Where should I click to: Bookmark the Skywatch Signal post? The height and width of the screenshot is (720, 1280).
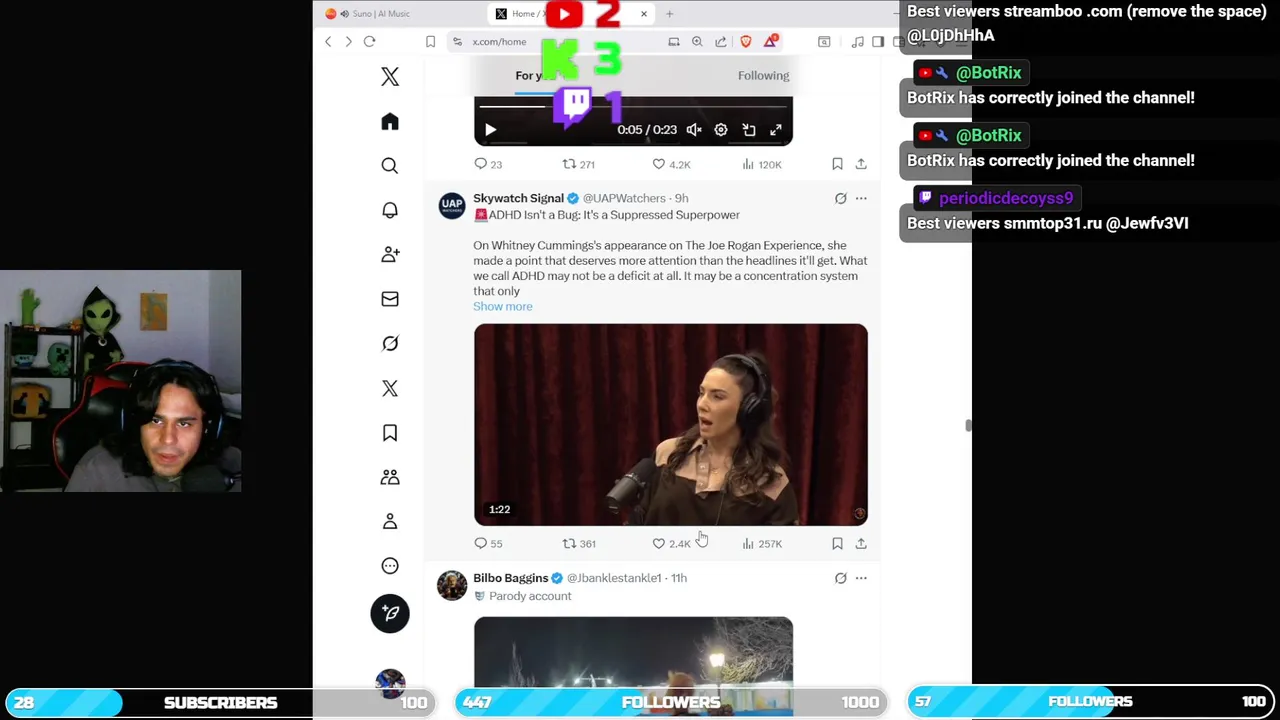[x=837, y=544]
